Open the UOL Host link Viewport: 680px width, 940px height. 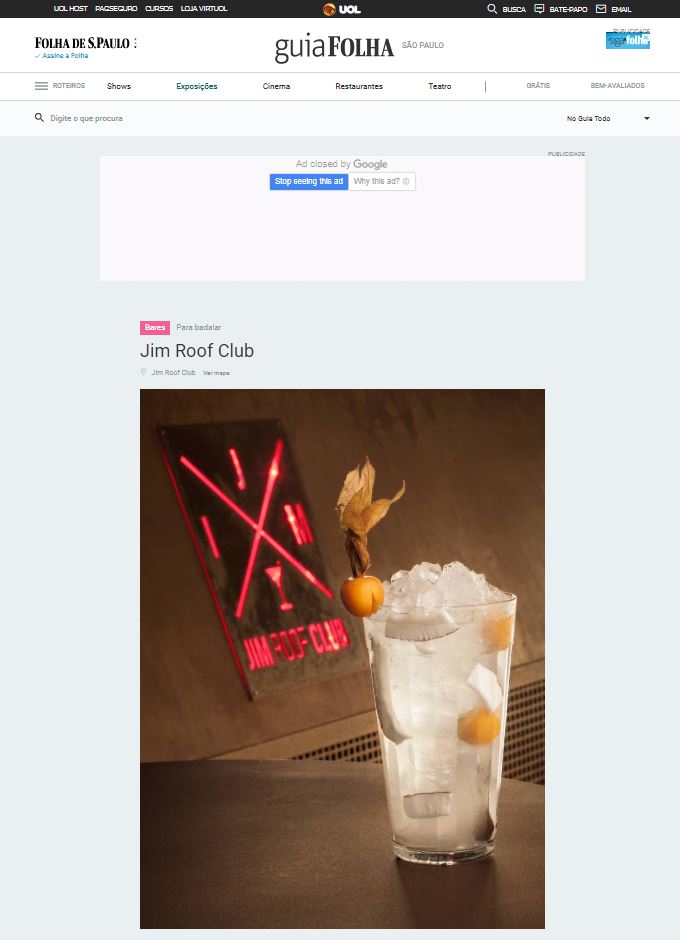(x=70, y=8)
